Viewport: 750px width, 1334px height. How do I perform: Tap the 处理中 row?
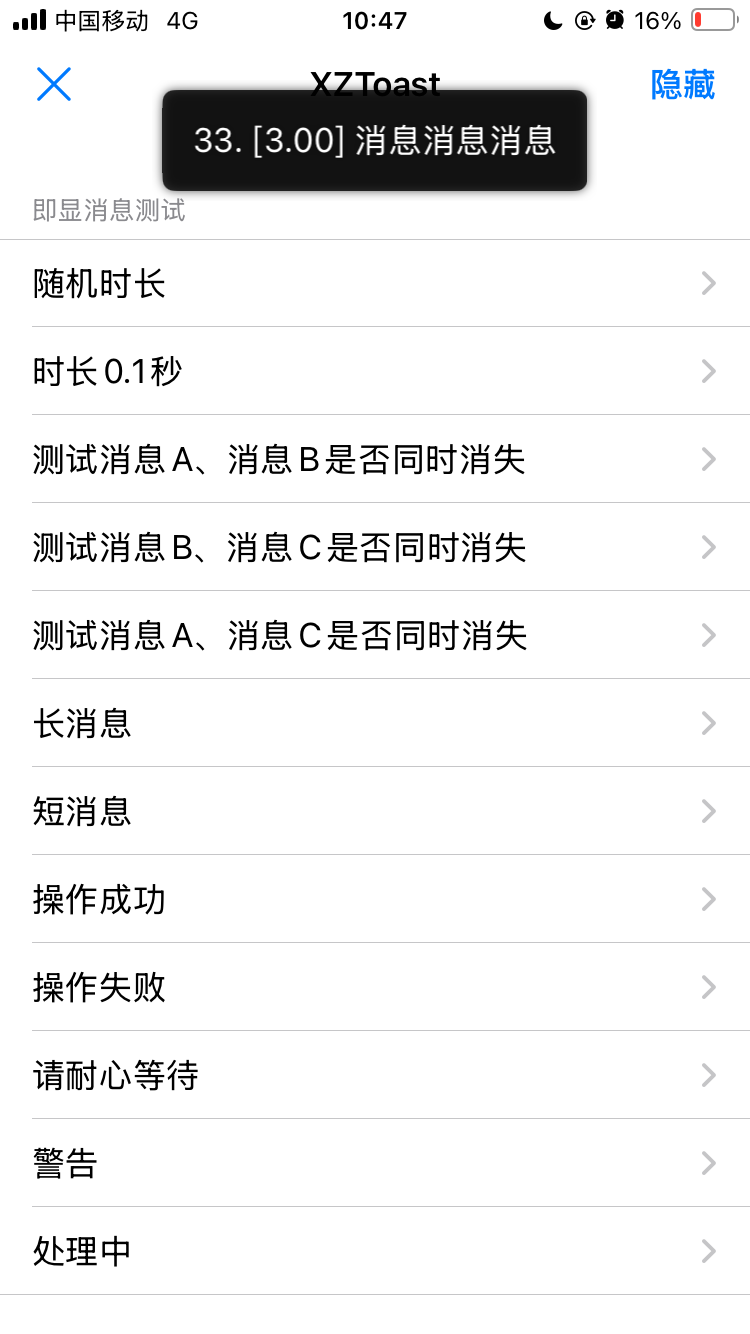click(x=375, y=1252)
